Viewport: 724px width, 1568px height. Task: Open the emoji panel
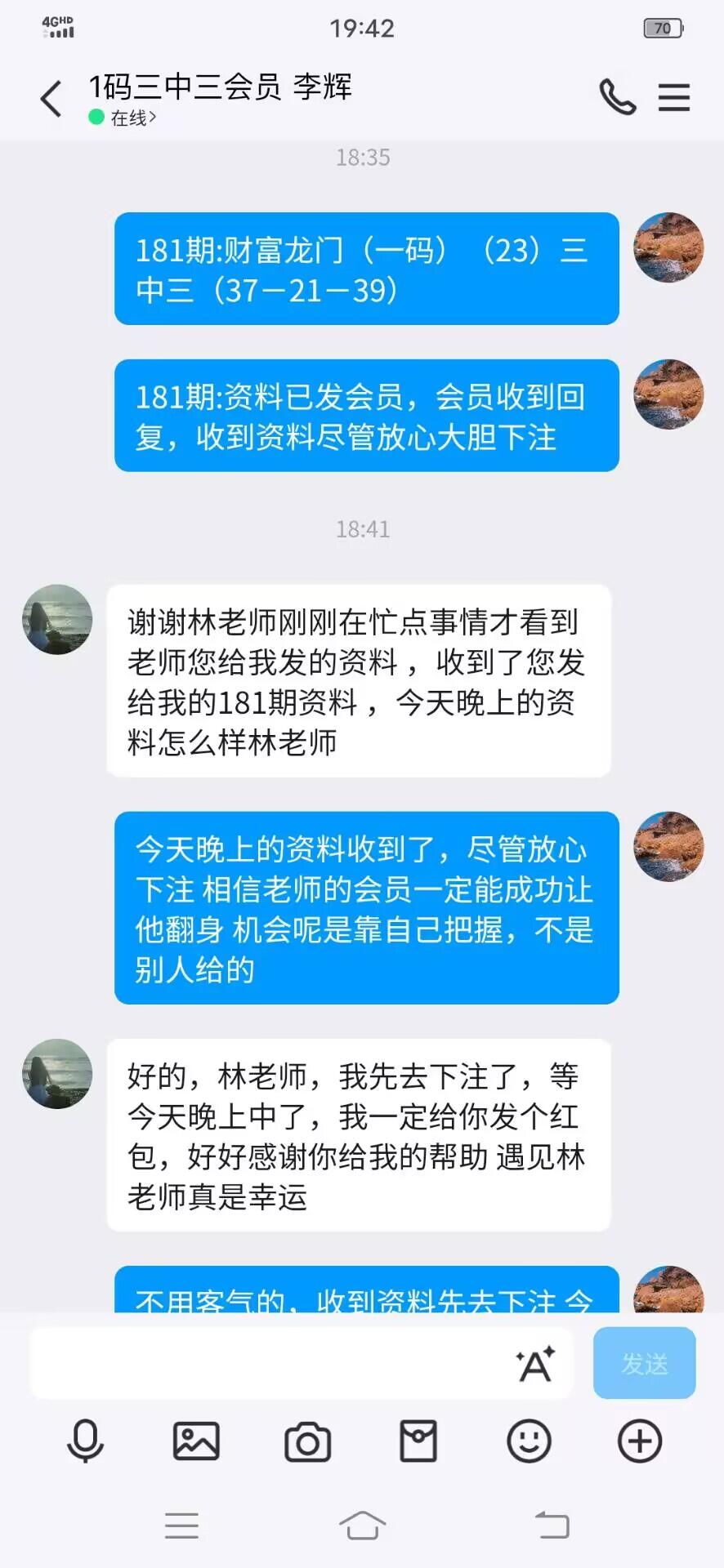click(529, 1441)
